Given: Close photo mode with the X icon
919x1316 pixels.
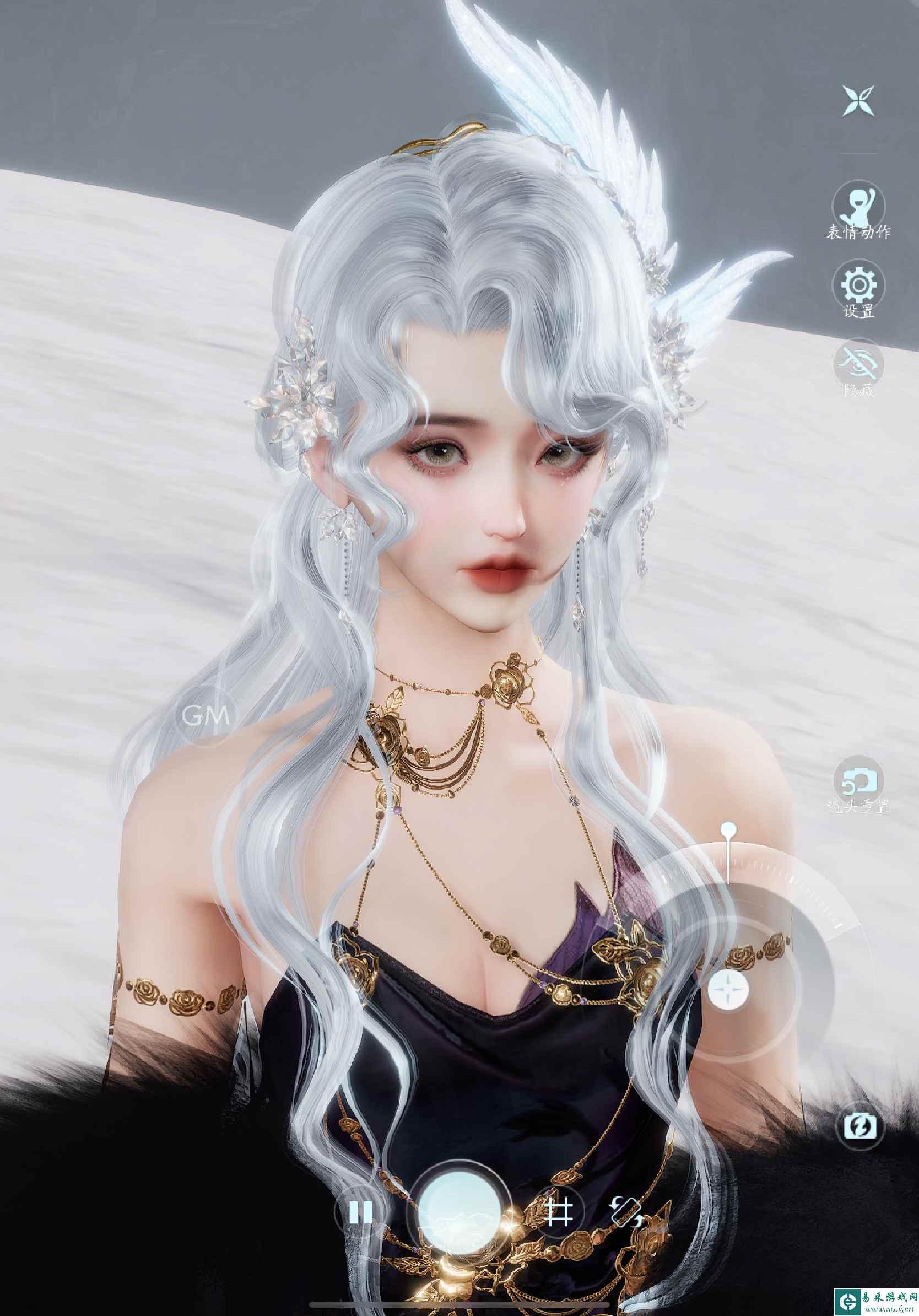Looking at the screenshot, I should (x=859, y=100).
